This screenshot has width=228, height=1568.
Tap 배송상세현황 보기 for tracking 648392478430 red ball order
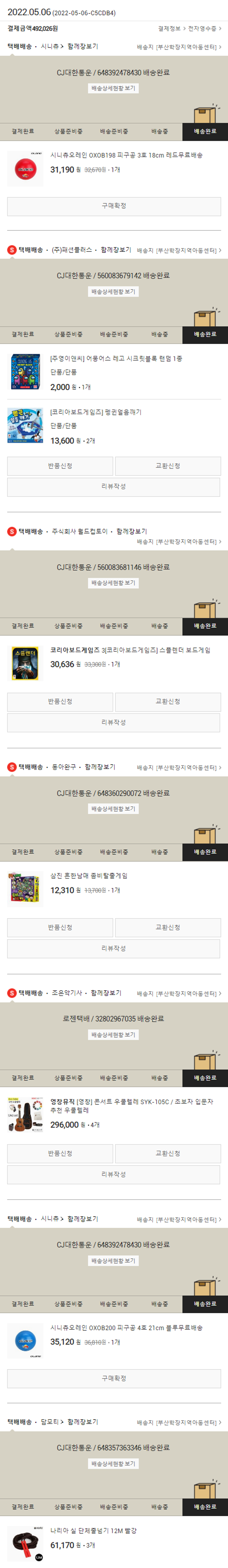tap(113, 88)
